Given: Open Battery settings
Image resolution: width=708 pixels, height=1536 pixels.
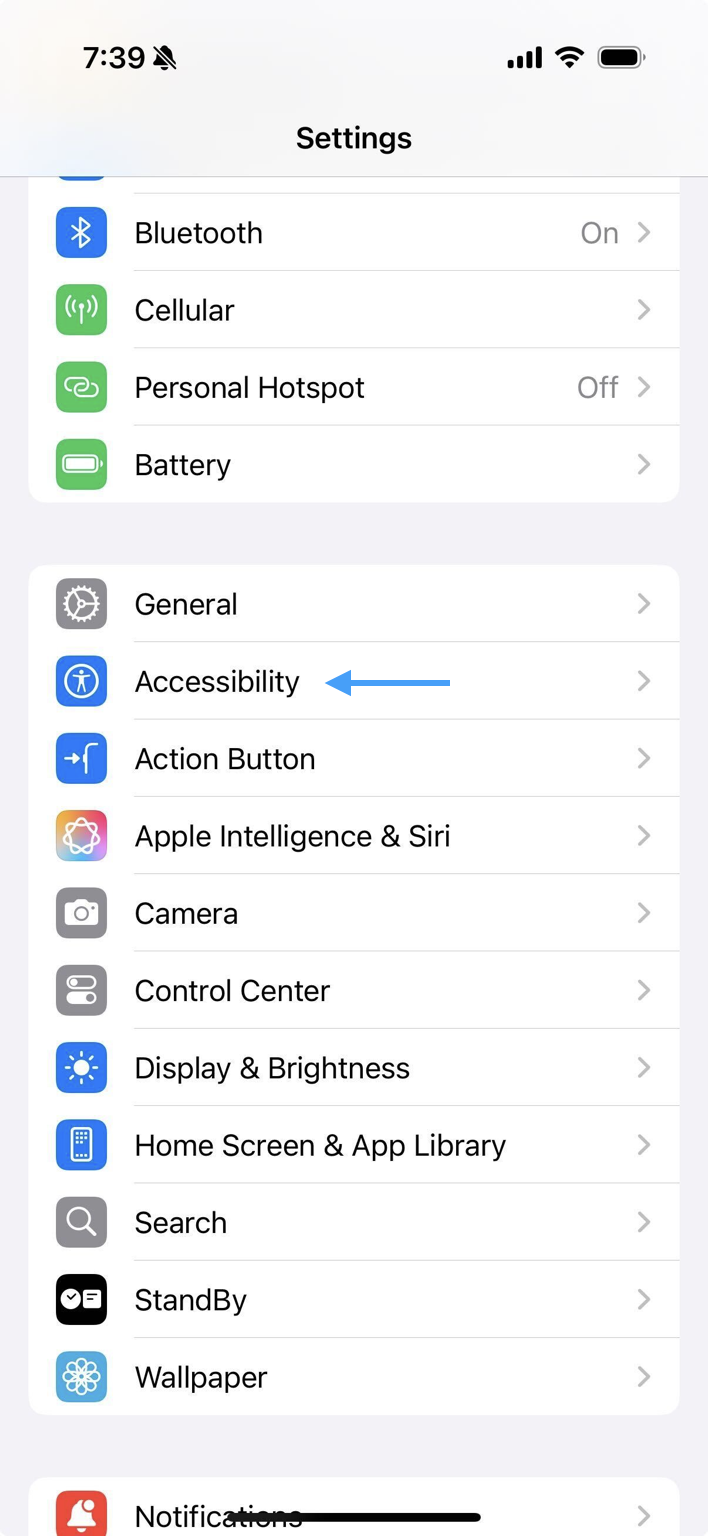Looking at the screenshot, I should 354,465.
